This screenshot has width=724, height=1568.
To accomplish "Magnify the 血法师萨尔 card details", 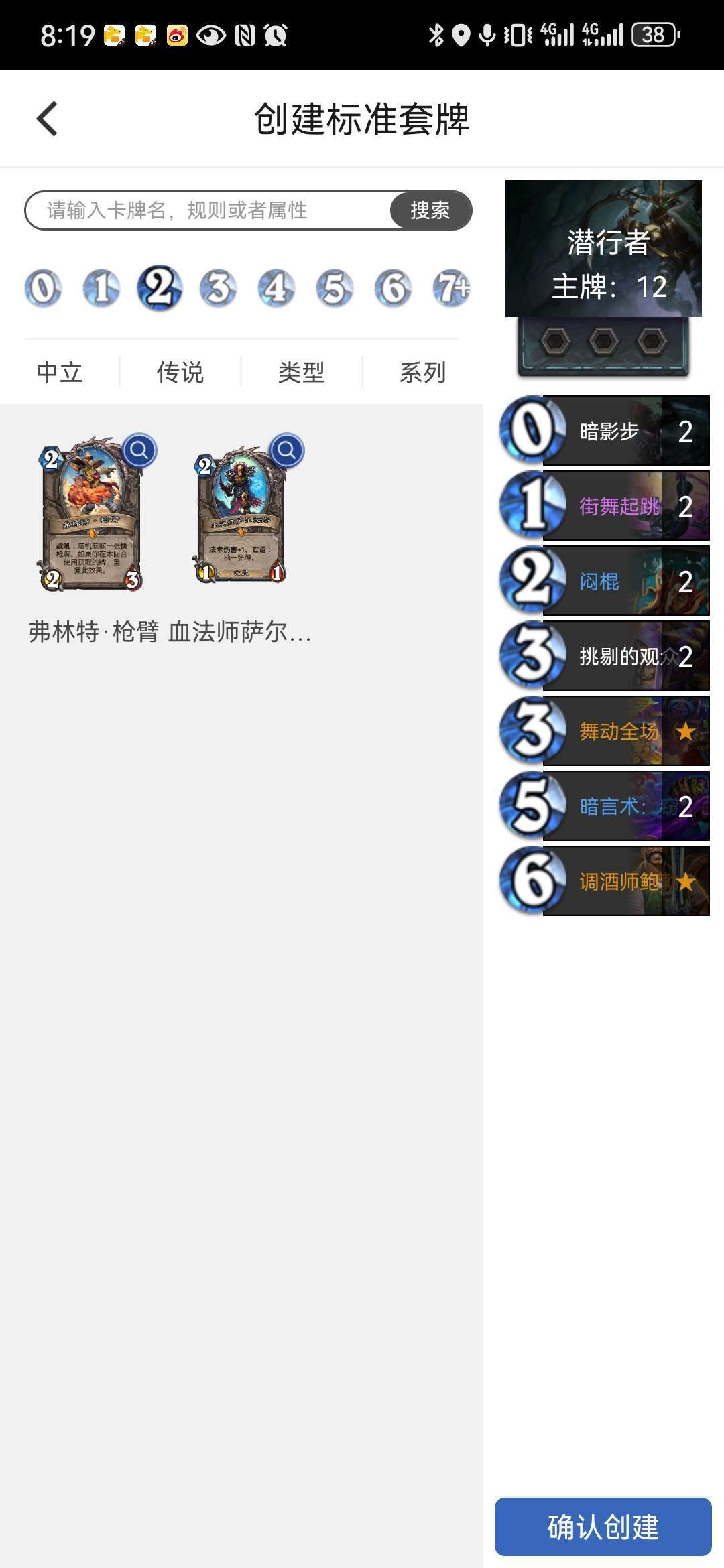I will [287, 450].
